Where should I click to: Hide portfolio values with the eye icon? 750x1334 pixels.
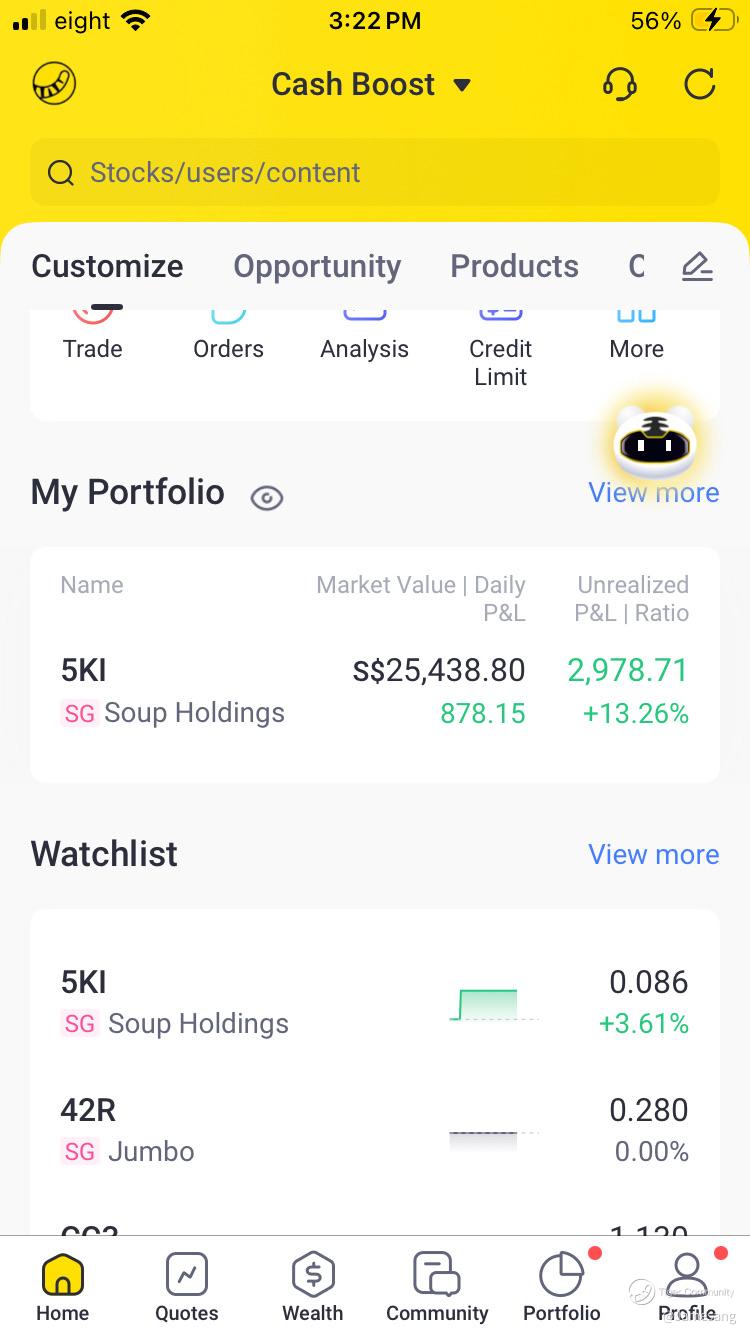point(267,497)
